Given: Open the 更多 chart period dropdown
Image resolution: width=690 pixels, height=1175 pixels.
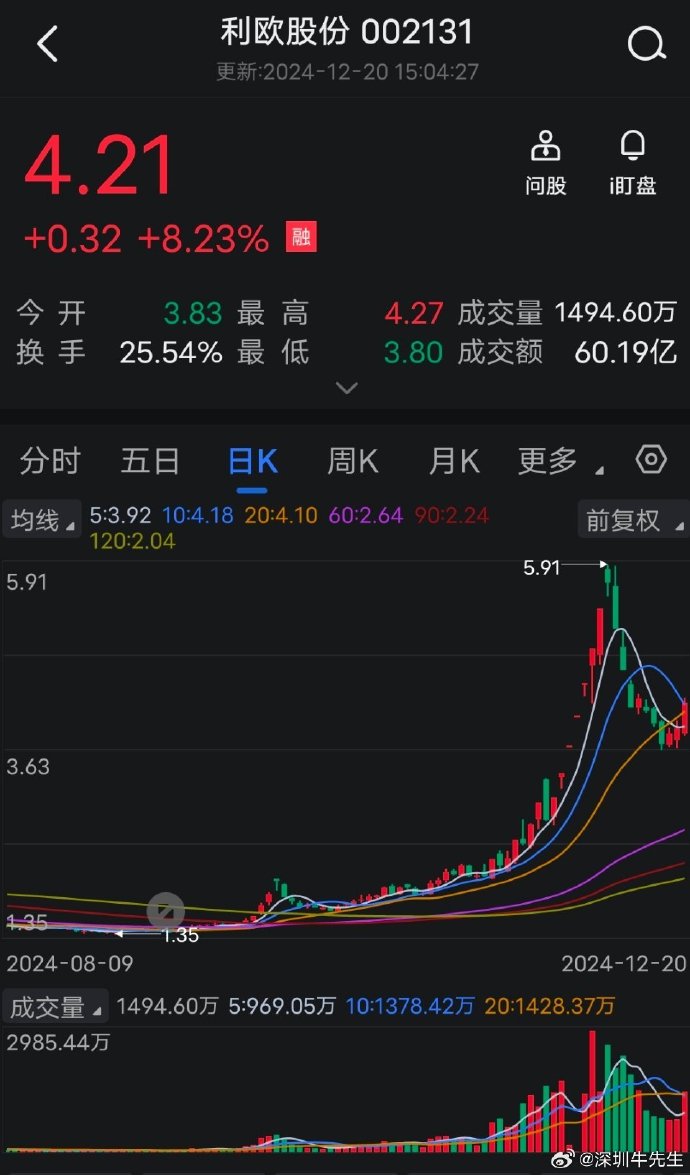Looking at the screenshot, I should pos(560,461).
